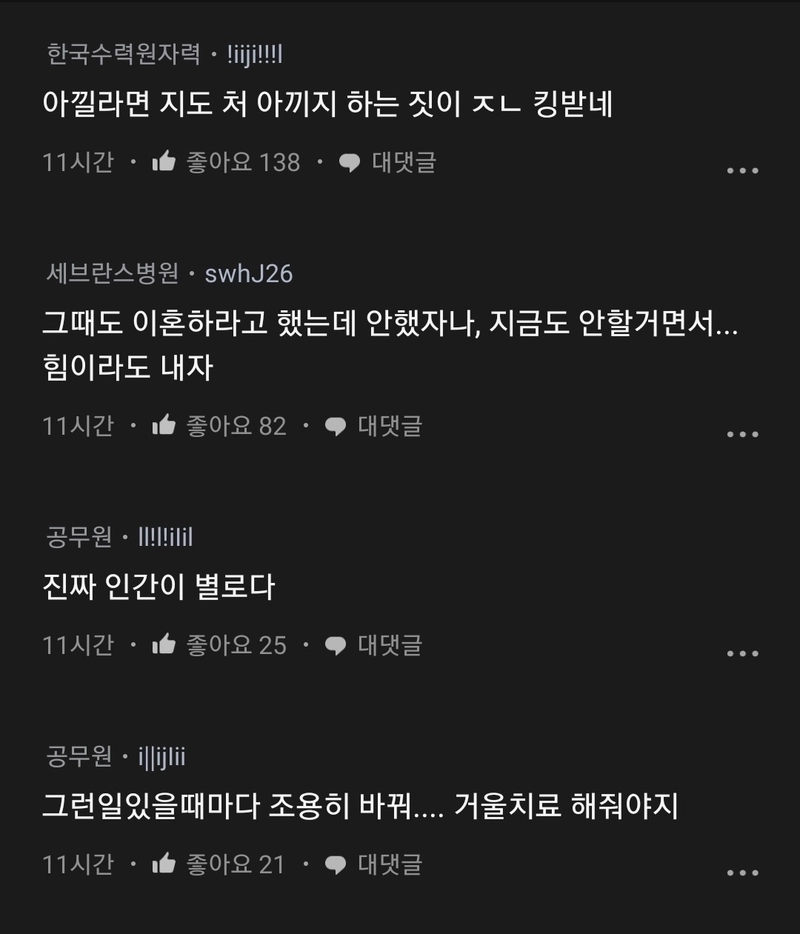Image resolution: width=800 pixels, height=934 pixels.
Task: Like the comment with 138 likes
Action: click(164, 162)
